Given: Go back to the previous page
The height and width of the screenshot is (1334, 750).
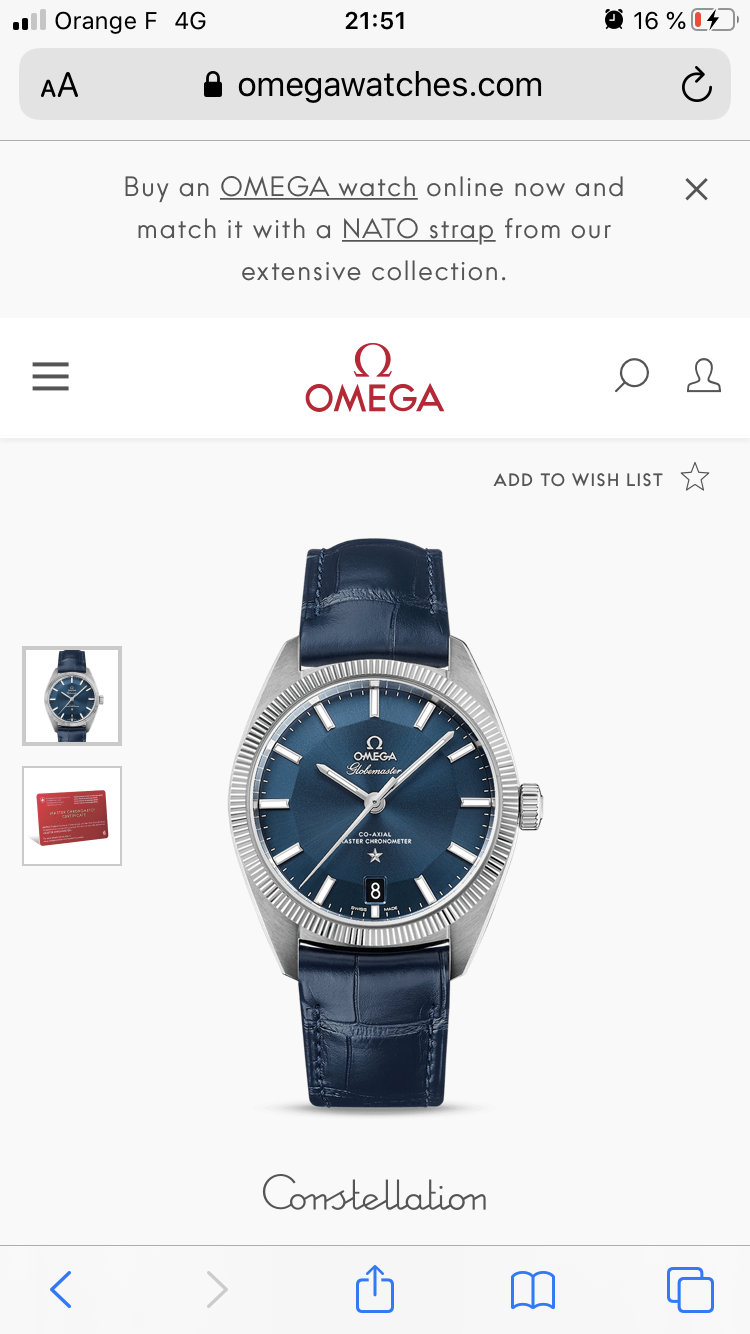Looking at the screenshot, I should click(61, 1289).
